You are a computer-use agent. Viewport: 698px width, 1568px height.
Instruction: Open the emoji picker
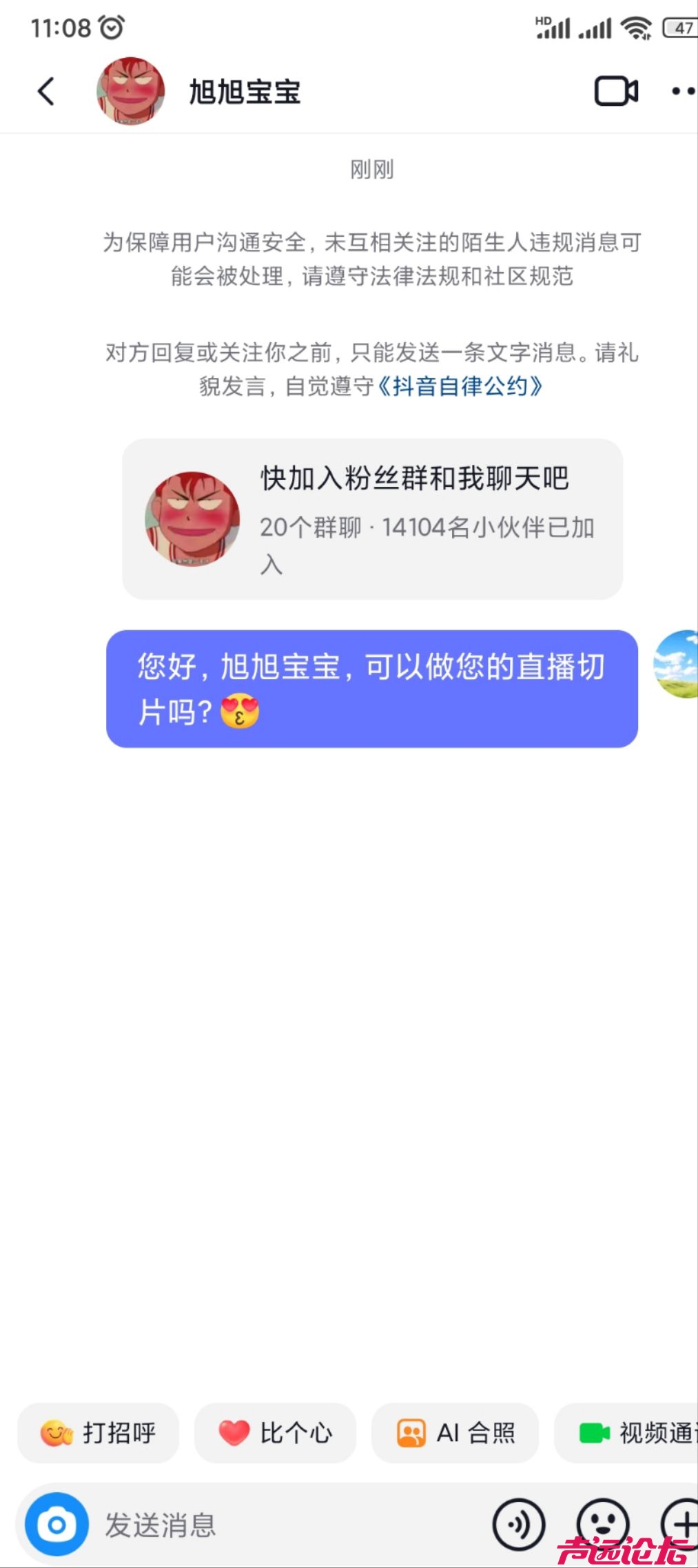coord(602,1523)
